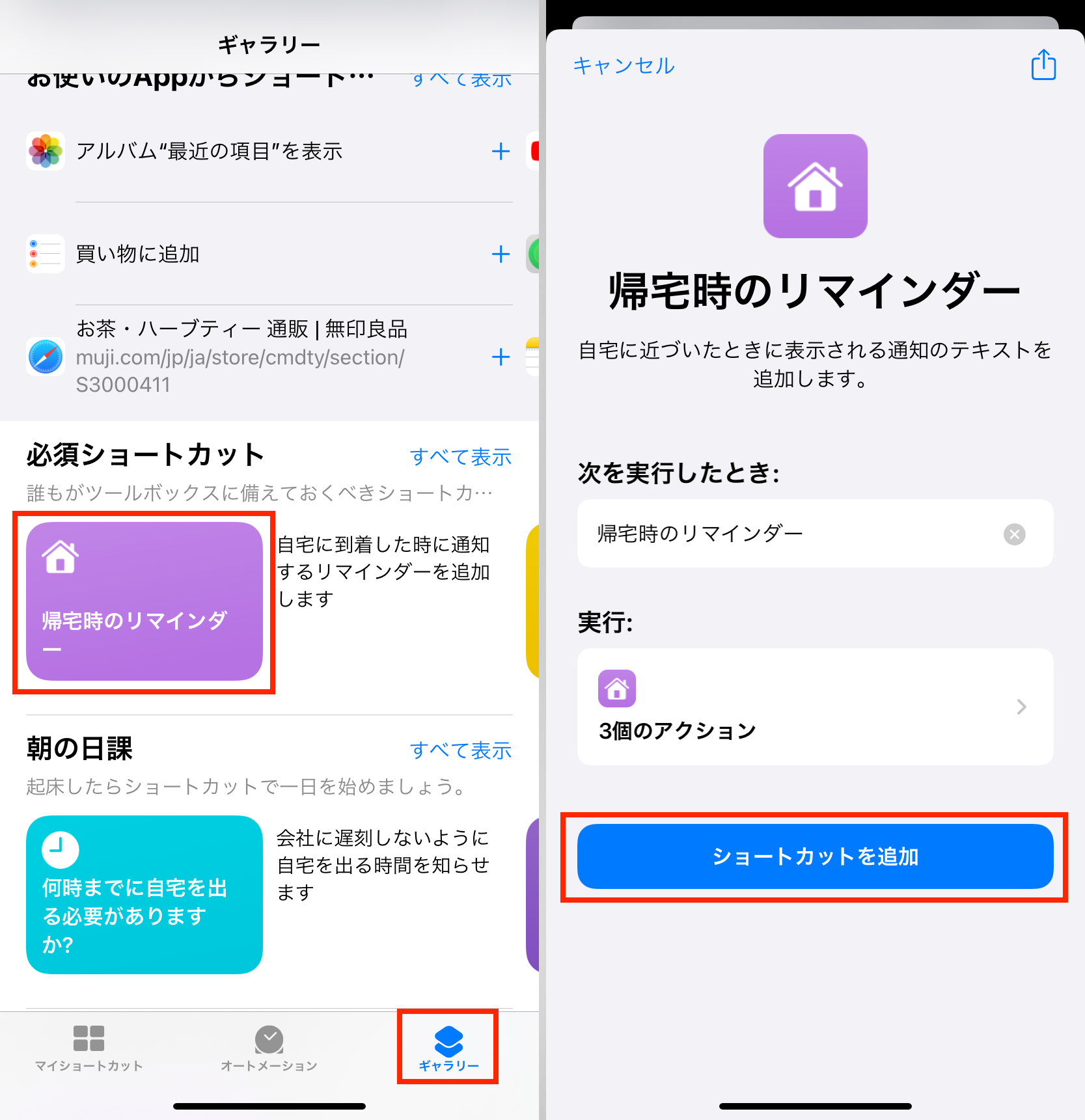Show all in 朝の日課 section

click(x=460, y=750)
